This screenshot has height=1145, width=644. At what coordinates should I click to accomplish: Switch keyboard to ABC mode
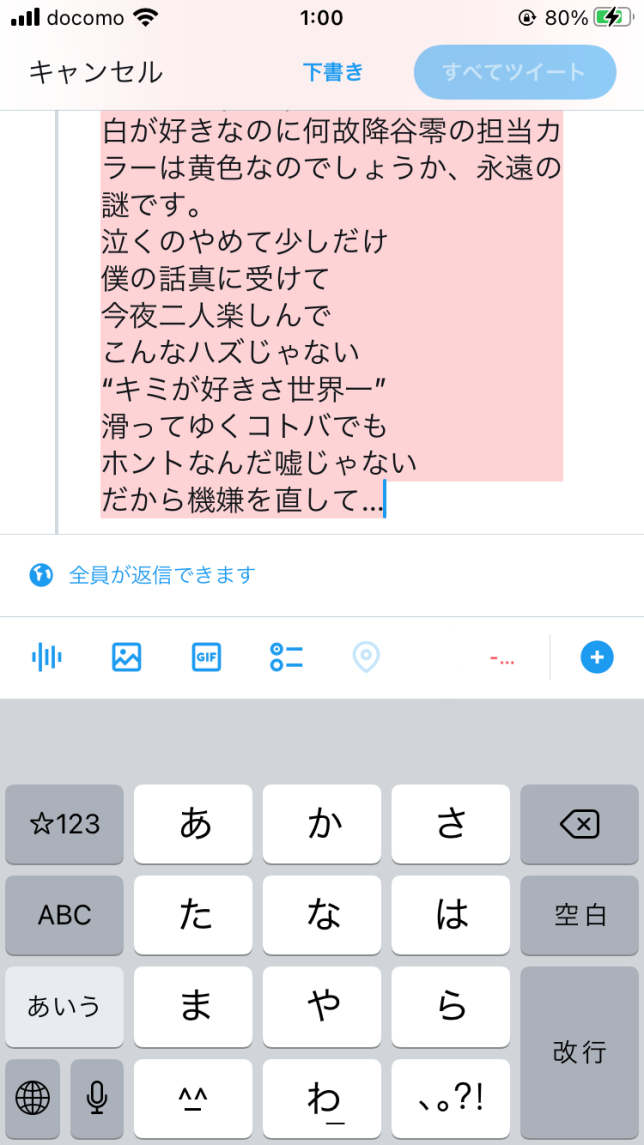[x=64, y=914]
